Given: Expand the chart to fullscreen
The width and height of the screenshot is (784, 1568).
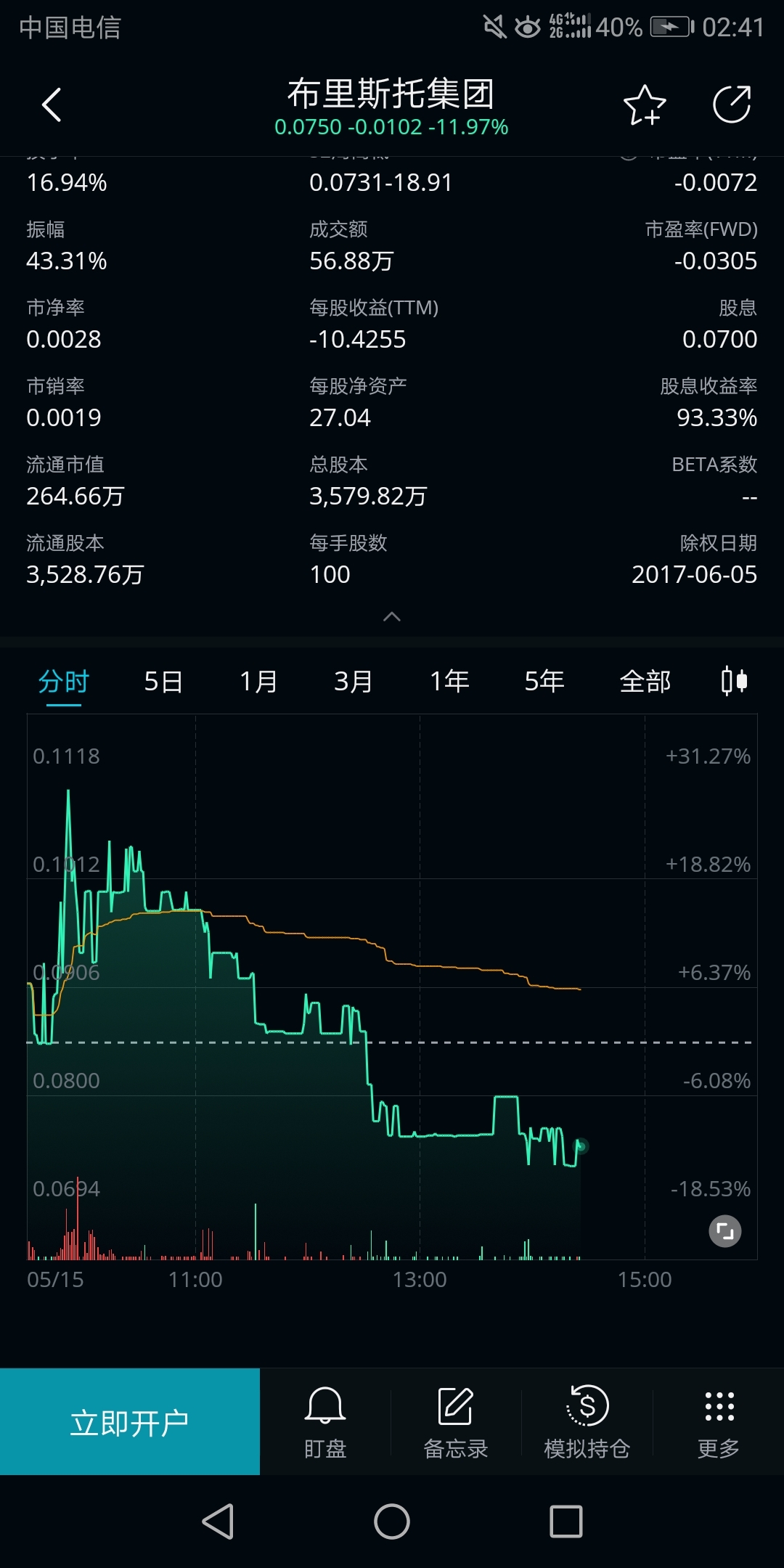Looking at the screenshot, I should click(x=724, y=1231).
